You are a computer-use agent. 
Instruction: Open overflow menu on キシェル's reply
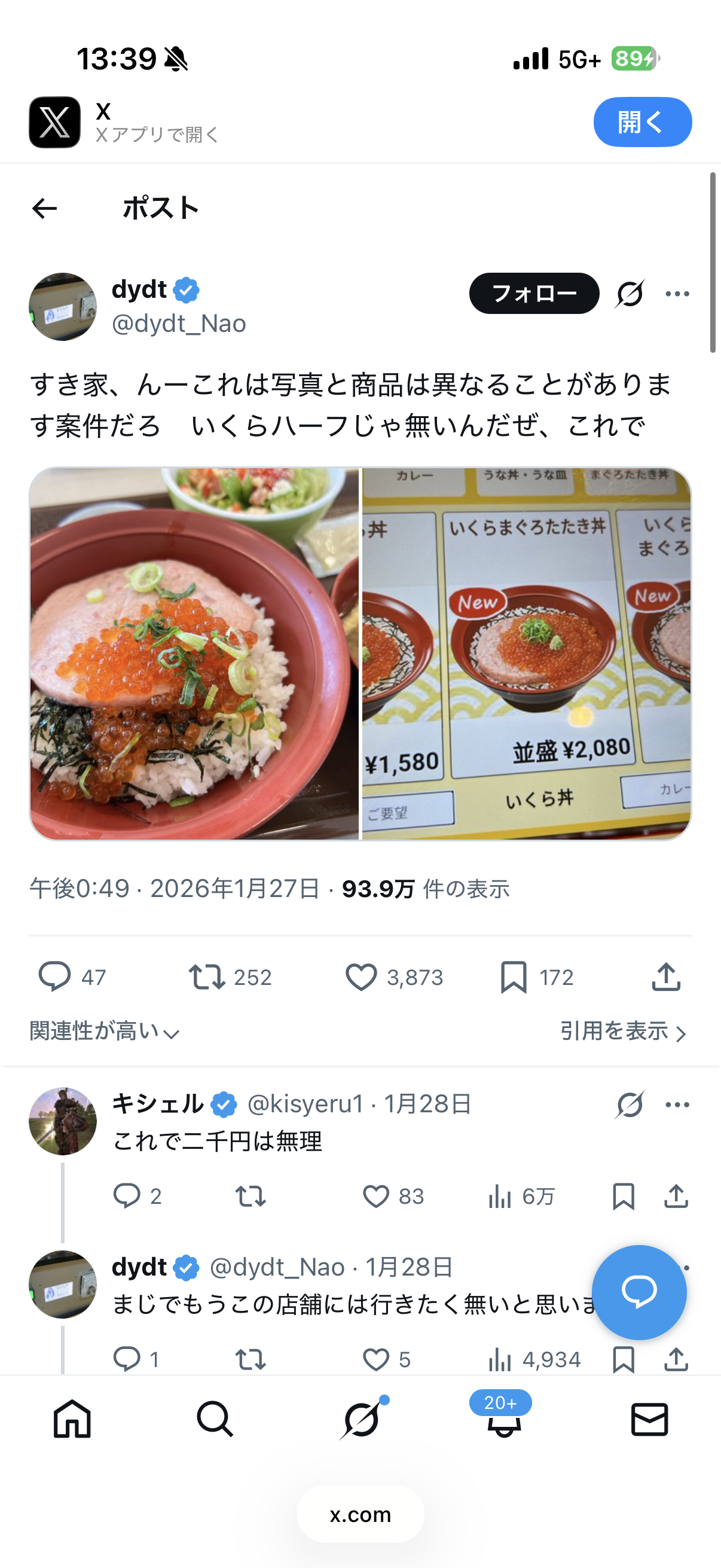[x=677, y=1105]
